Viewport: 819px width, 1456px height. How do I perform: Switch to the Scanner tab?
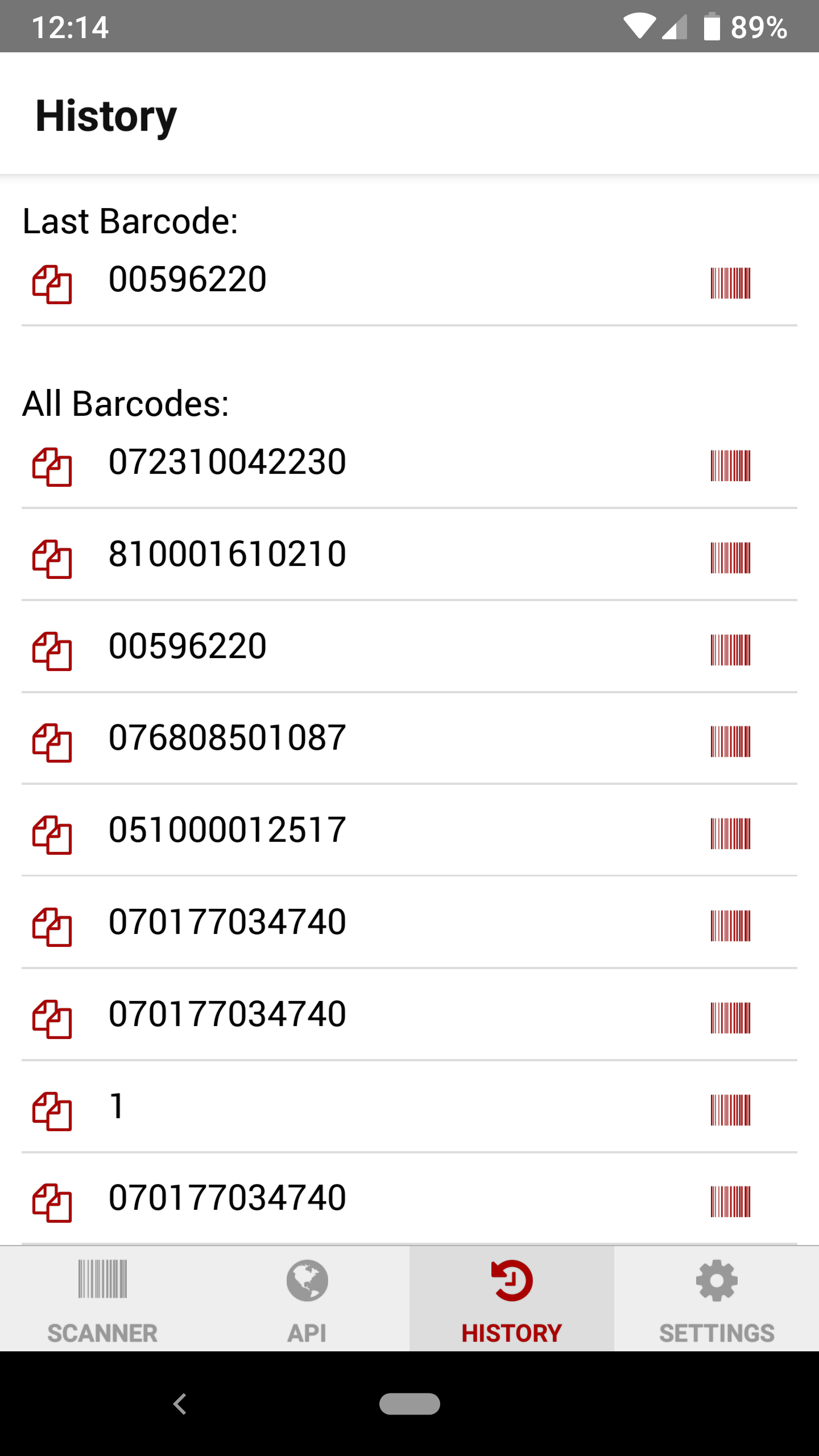(102, 1299)
